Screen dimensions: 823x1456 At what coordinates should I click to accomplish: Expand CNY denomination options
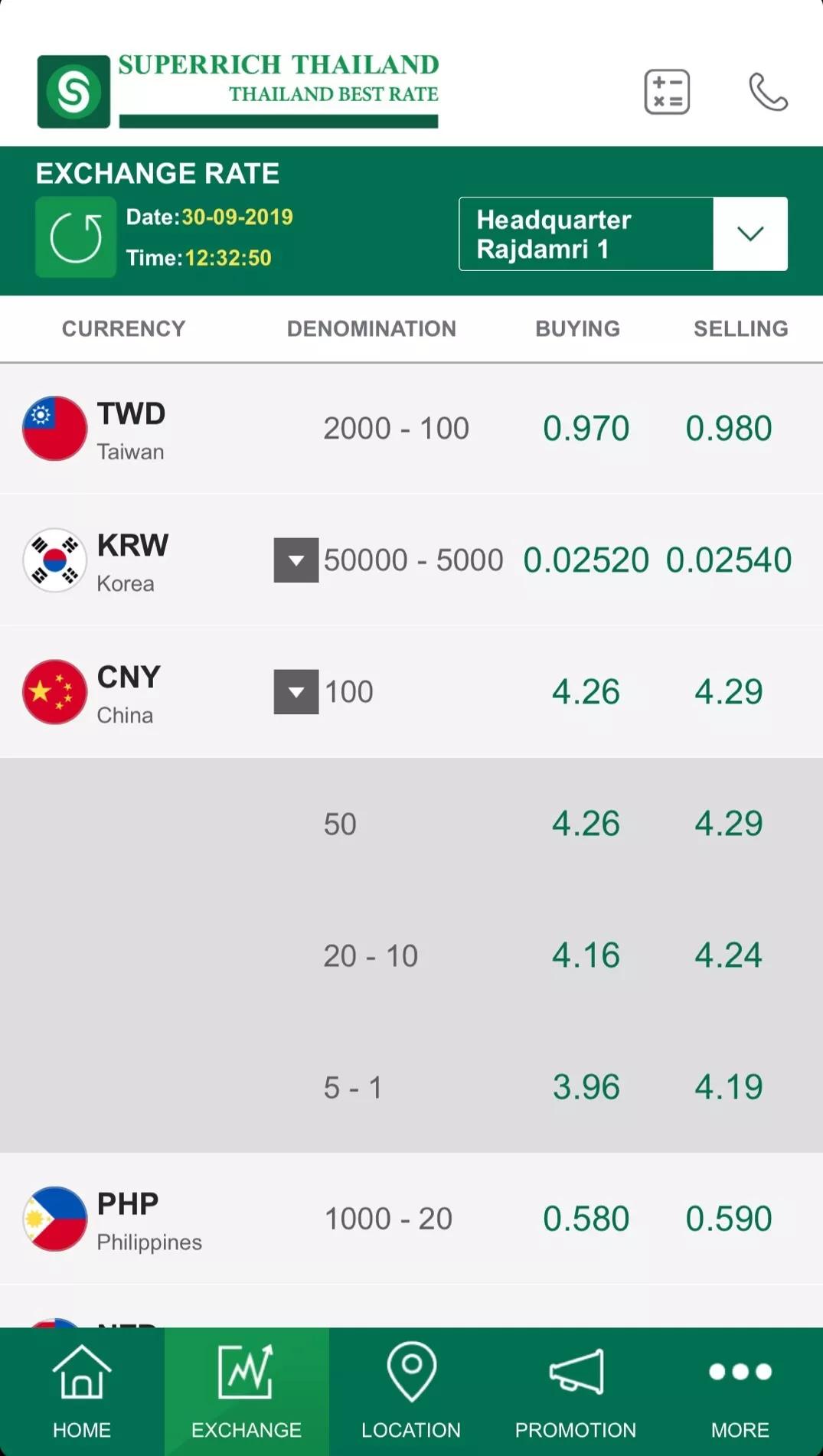[x=296, y=691]
